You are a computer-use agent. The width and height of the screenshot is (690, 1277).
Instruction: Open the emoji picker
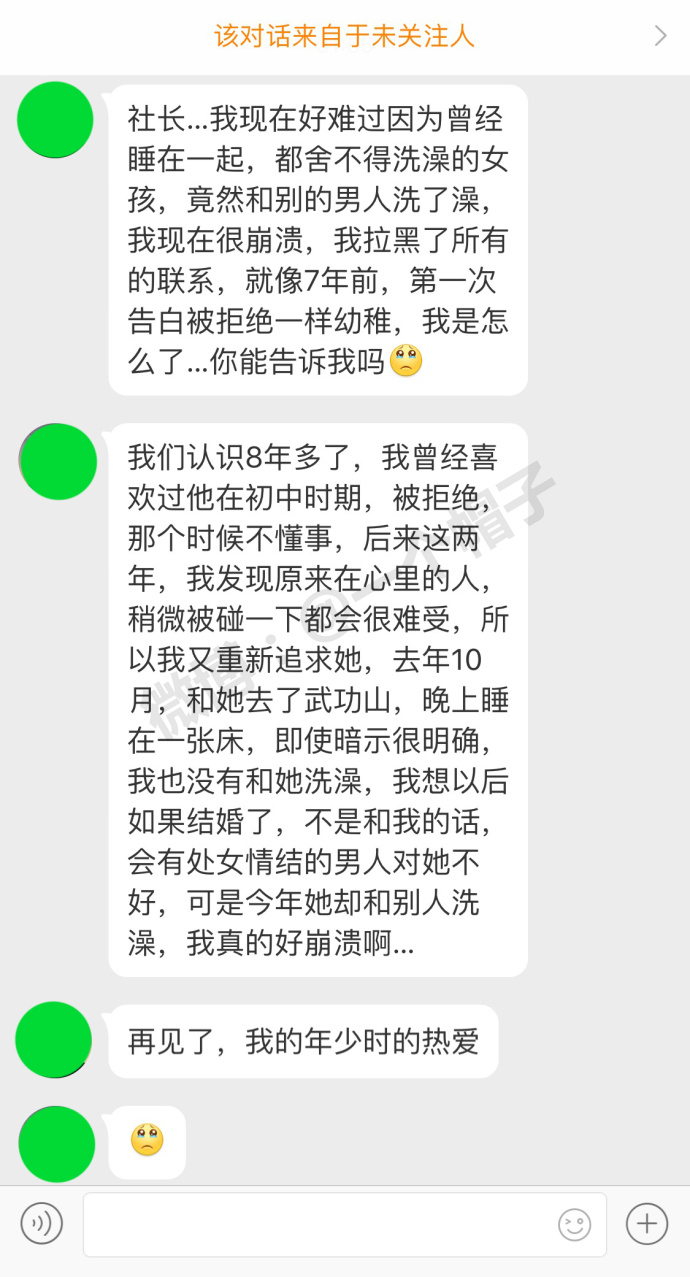[x=574, y=1224]
